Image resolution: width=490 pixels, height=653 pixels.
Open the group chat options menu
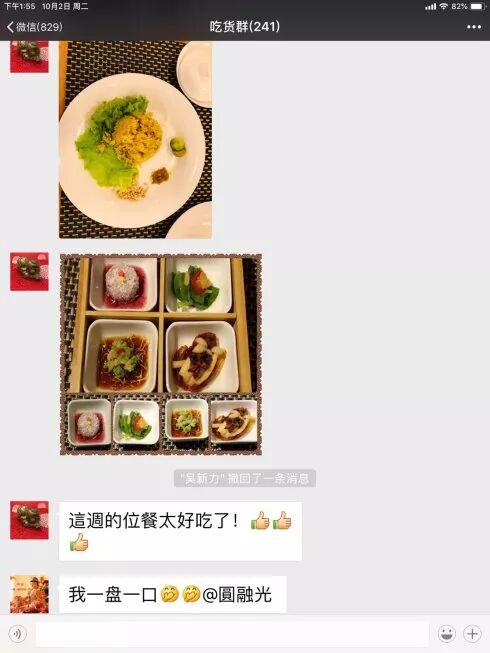pyautogui.click(x=474, y=27)
